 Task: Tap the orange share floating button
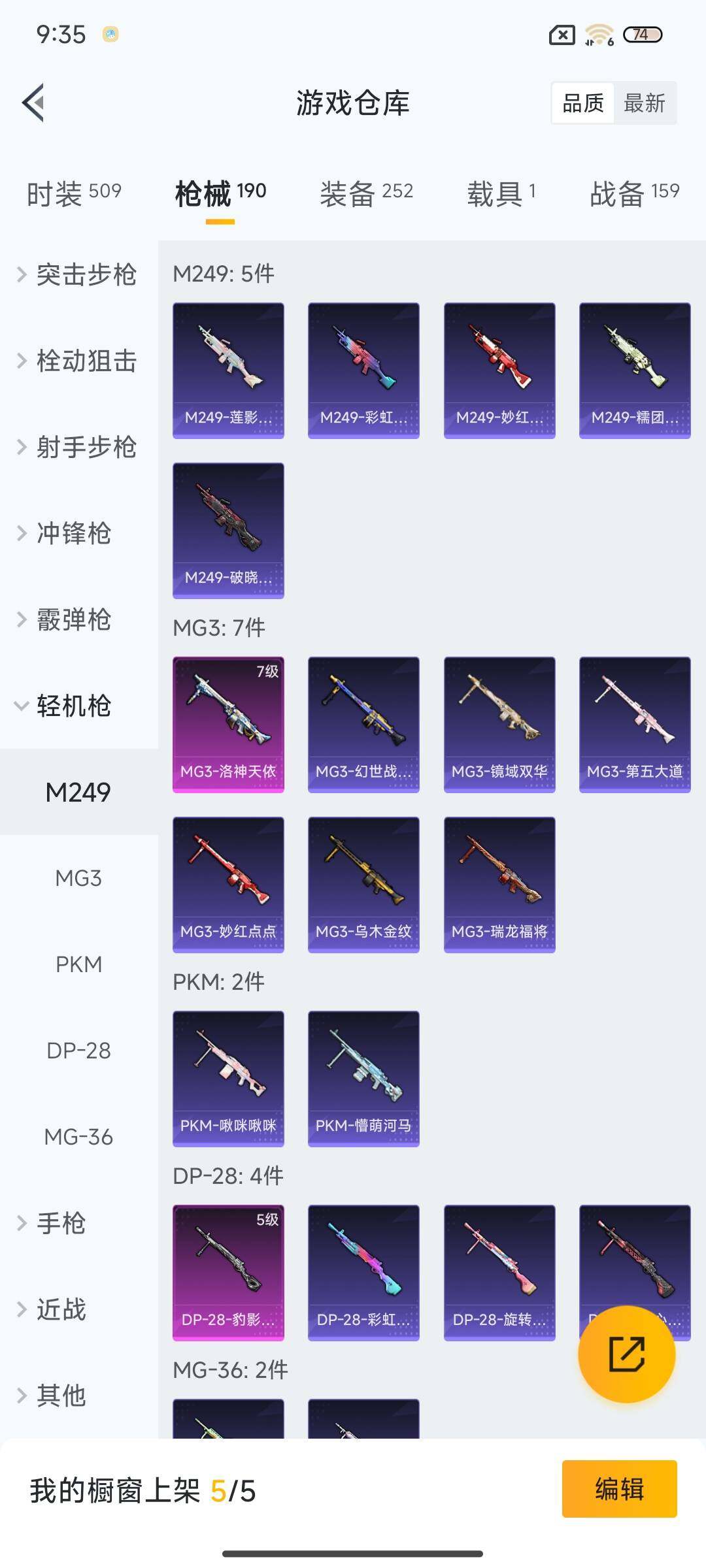click(x=626, y=1354)
